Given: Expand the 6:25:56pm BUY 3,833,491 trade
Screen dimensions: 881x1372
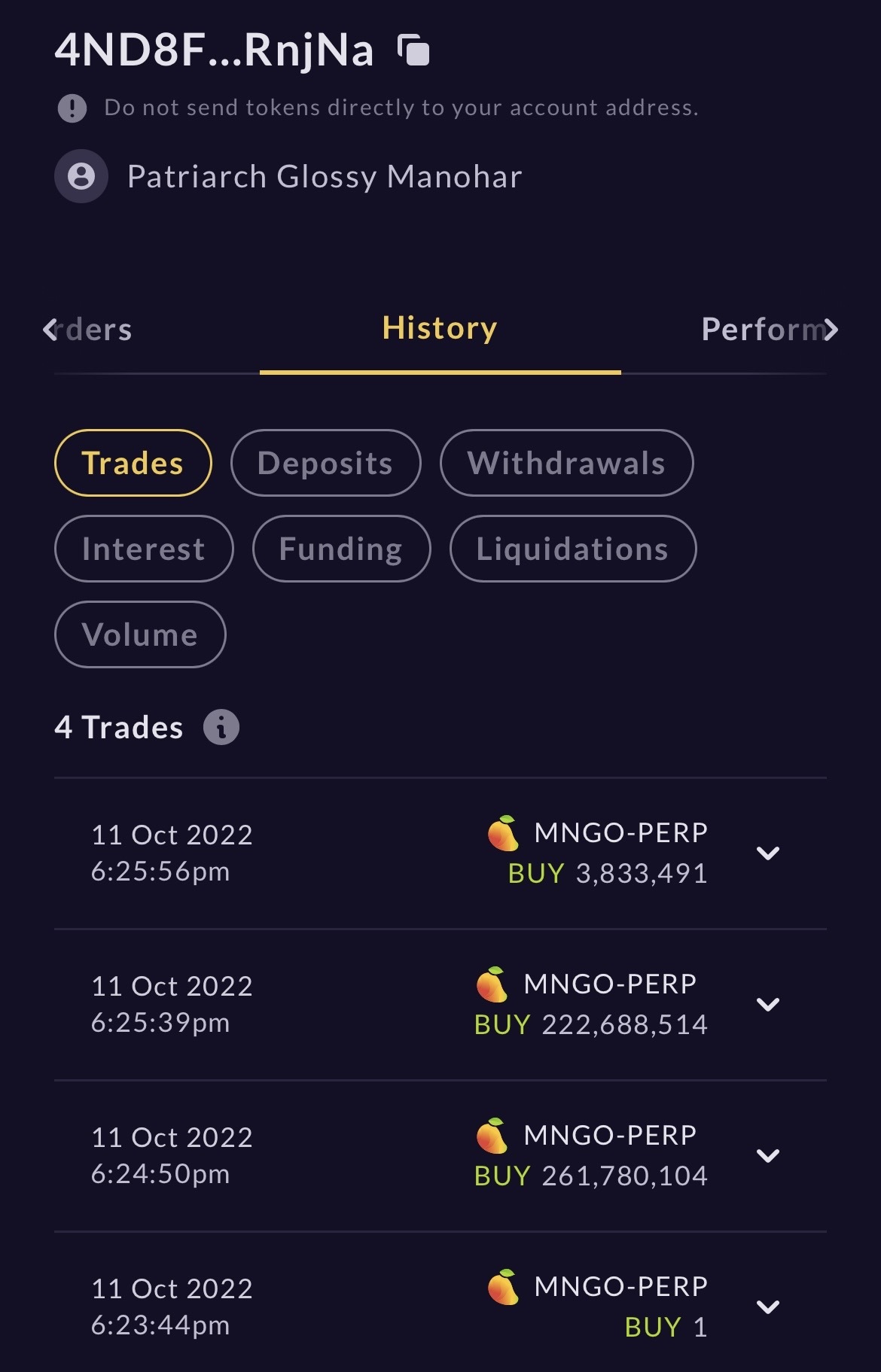Looking at the screenshot, I should 767,853.
